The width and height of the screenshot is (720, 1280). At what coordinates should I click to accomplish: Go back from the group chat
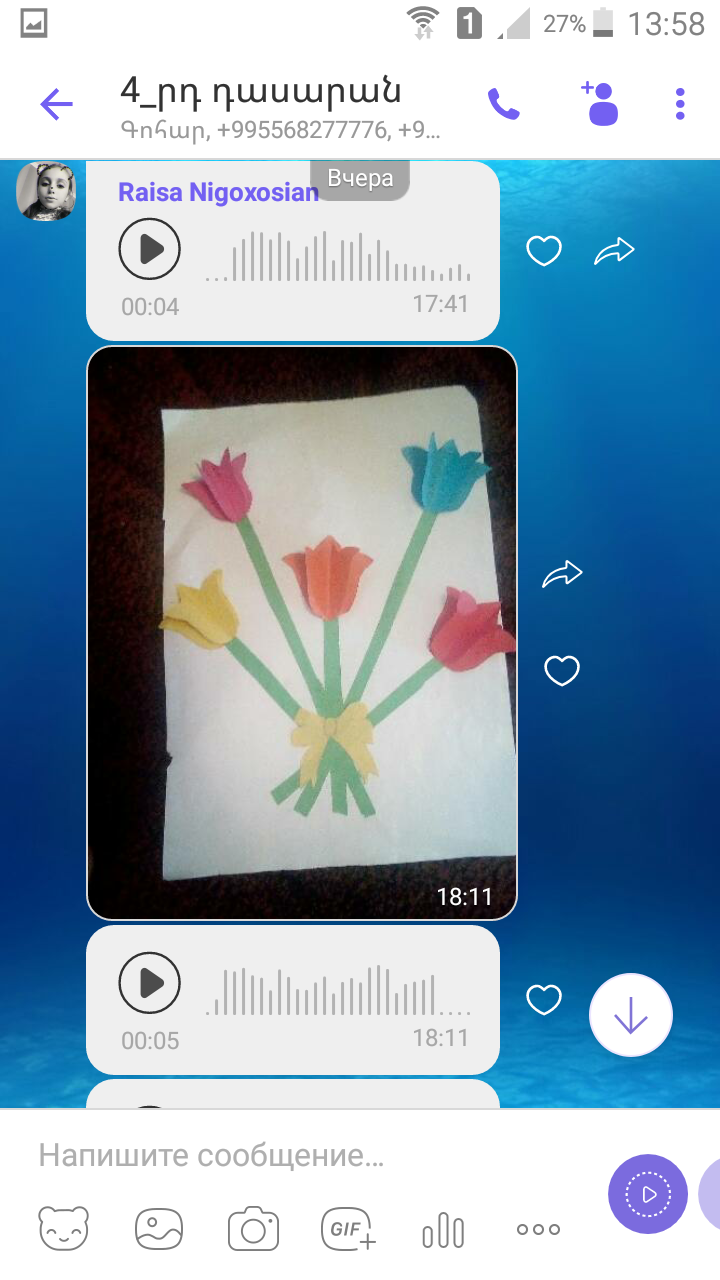56,104
